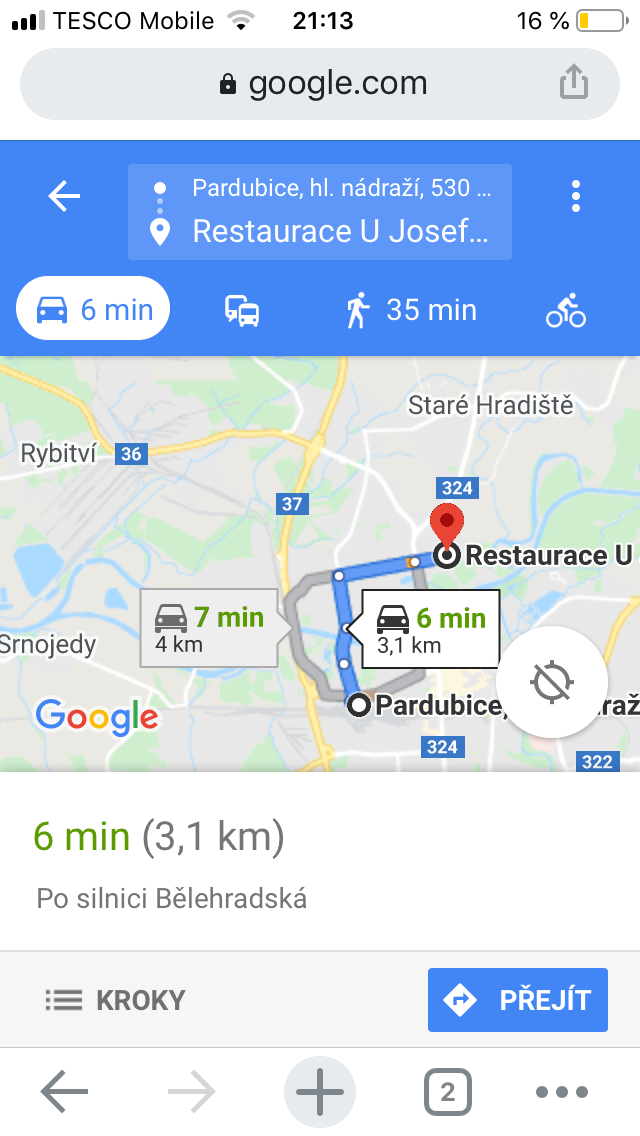Edit destination Restaurace U Josef
Image resolution: width=640 pixels, height=1136 pixels.
341,232
